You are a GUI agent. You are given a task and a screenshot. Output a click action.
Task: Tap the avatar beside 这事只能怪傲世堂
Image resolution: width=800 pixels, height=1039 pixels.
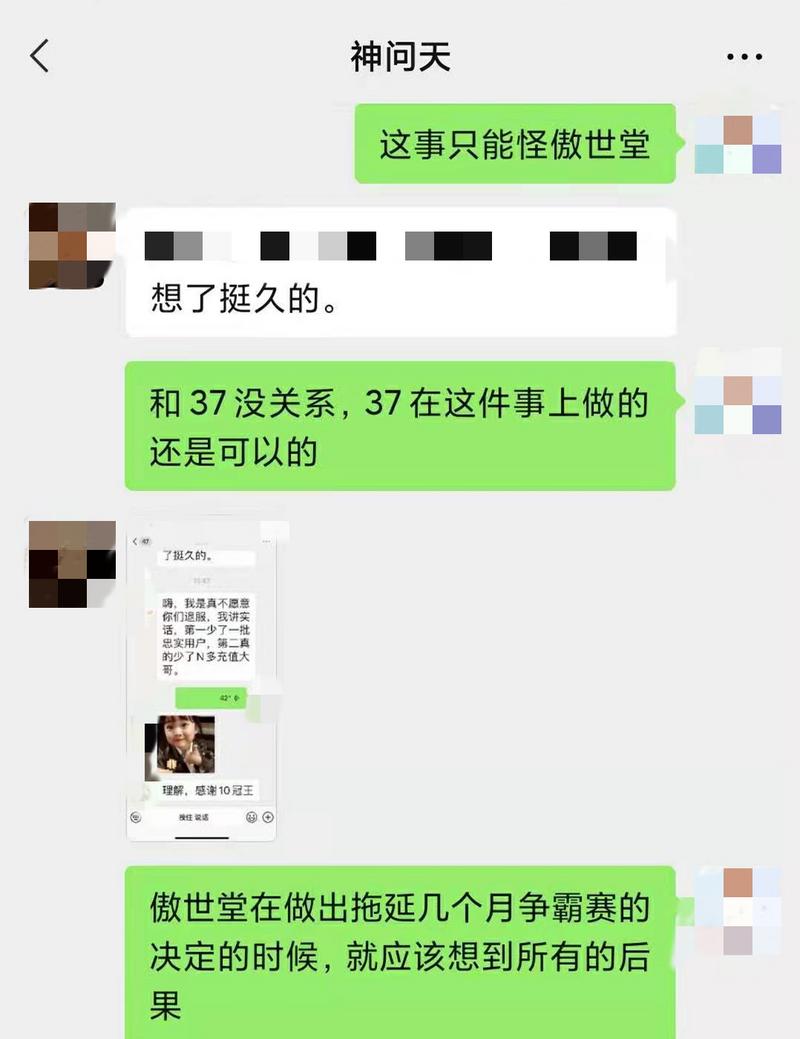[737, 144]
